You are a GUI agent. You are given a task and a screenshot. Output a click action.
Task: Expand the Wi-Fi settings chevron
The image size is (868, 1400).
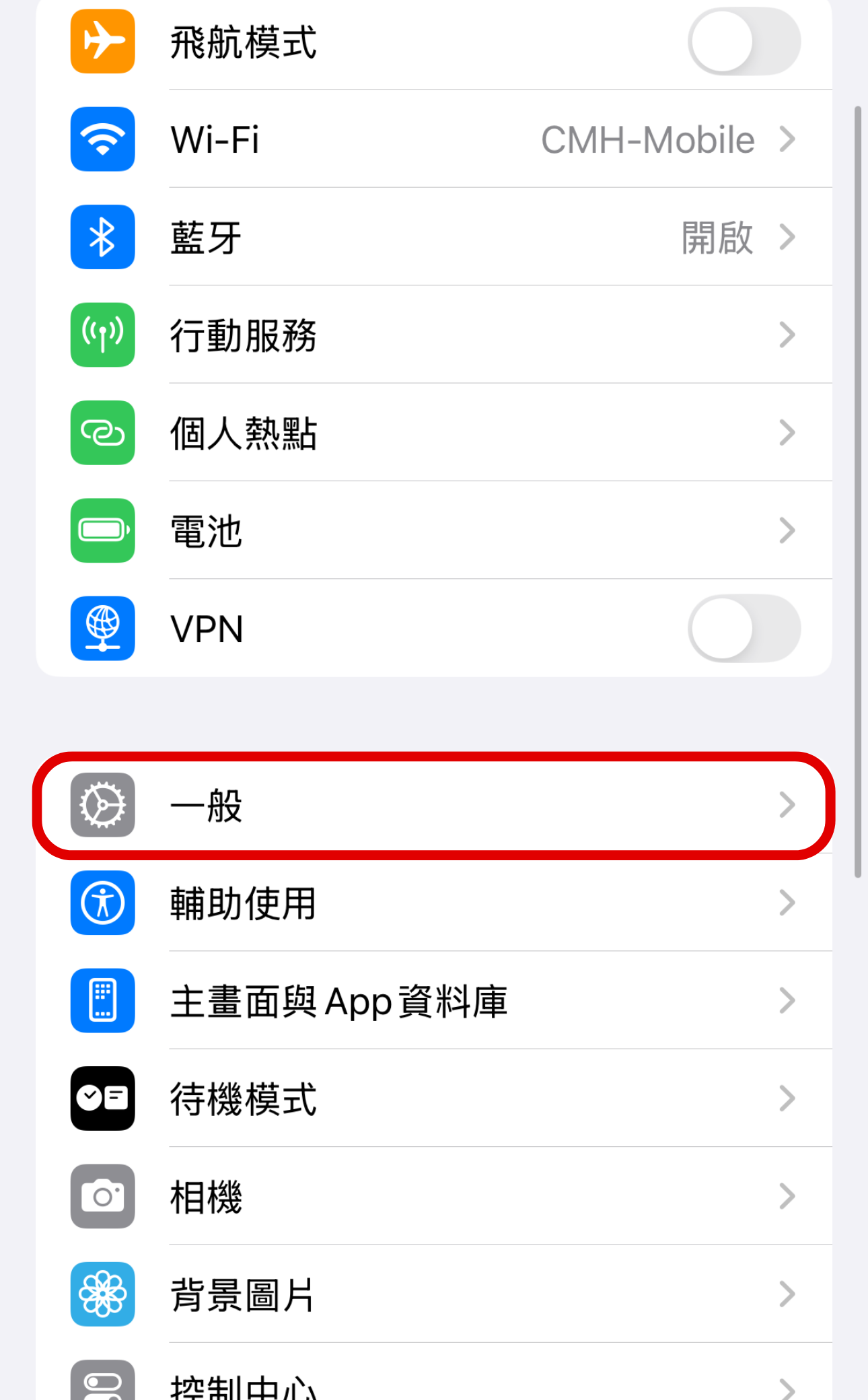[787, 139]
